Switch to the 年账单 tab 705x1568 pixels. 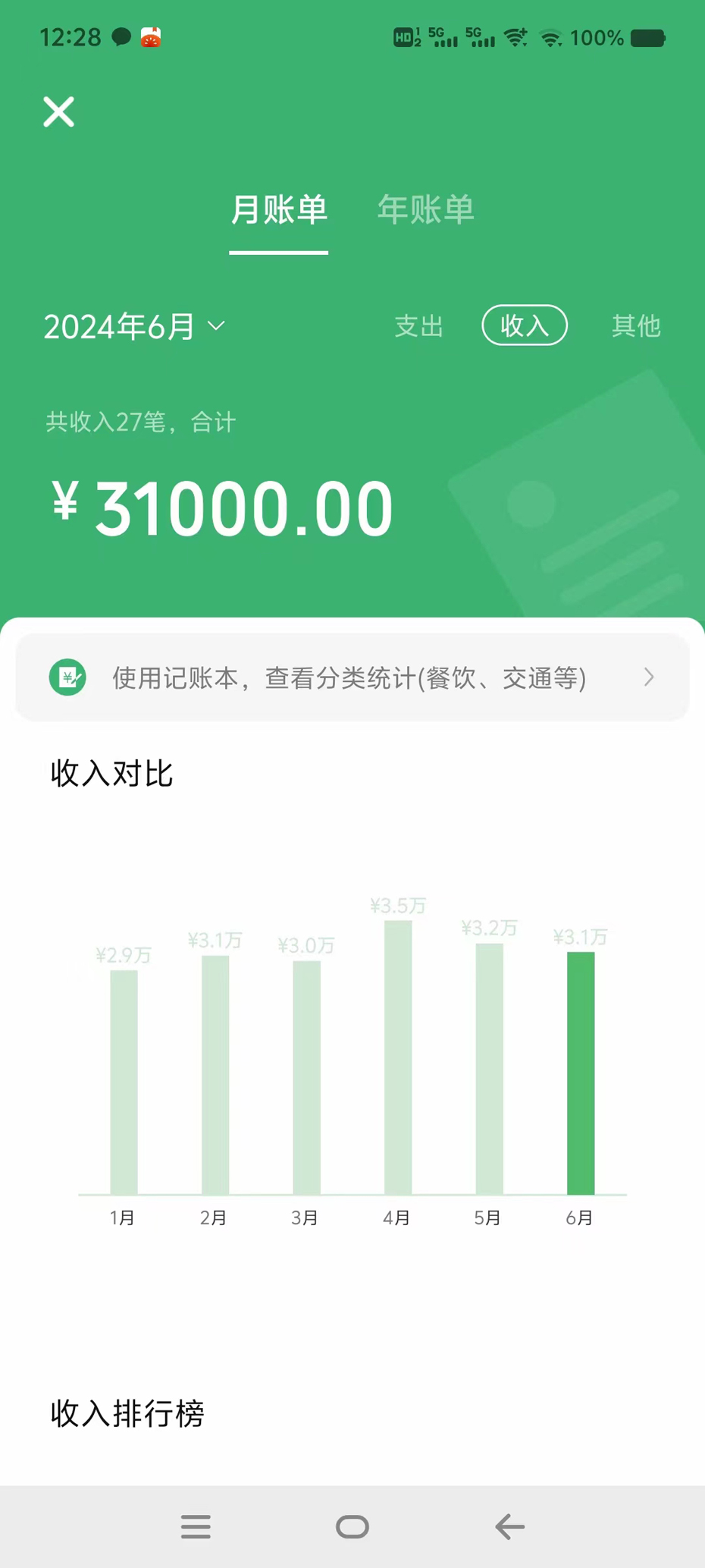(425, 209)
